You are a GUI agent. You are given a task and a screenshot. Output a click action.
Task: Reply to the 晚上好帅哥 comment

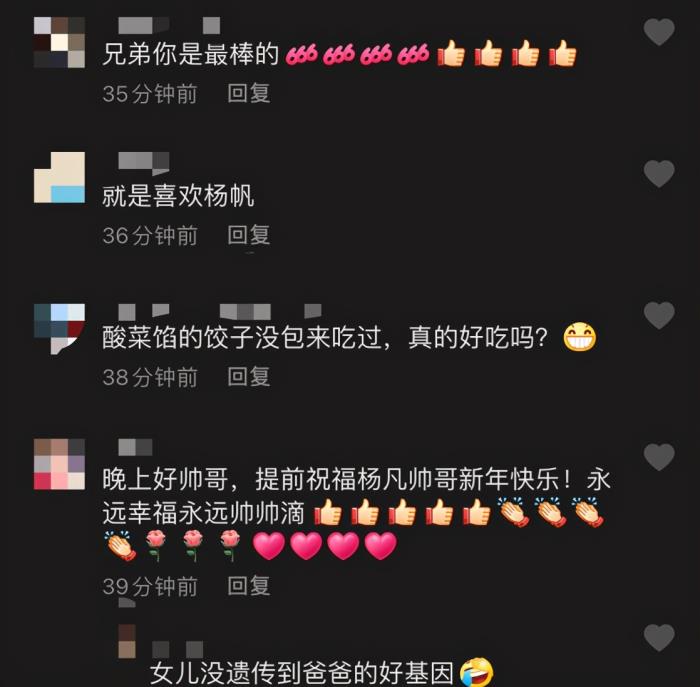pyautogui.click(x=249, y=586)
